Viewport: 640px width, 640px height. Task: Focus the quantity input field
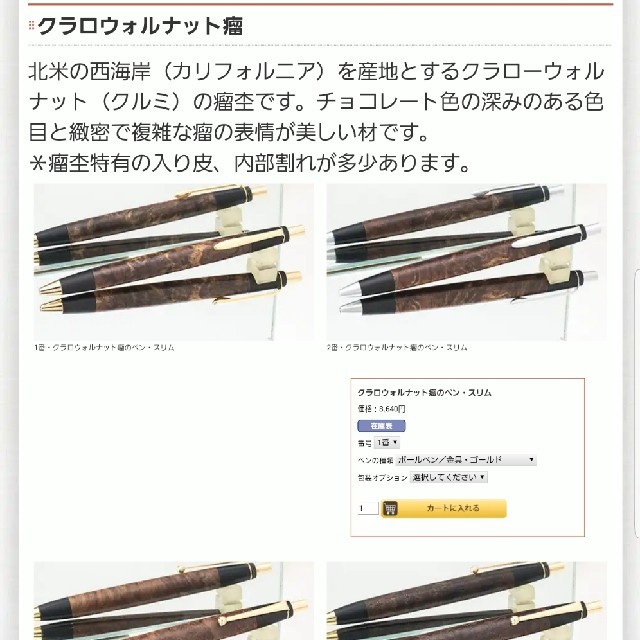click(x=368, y=508)
